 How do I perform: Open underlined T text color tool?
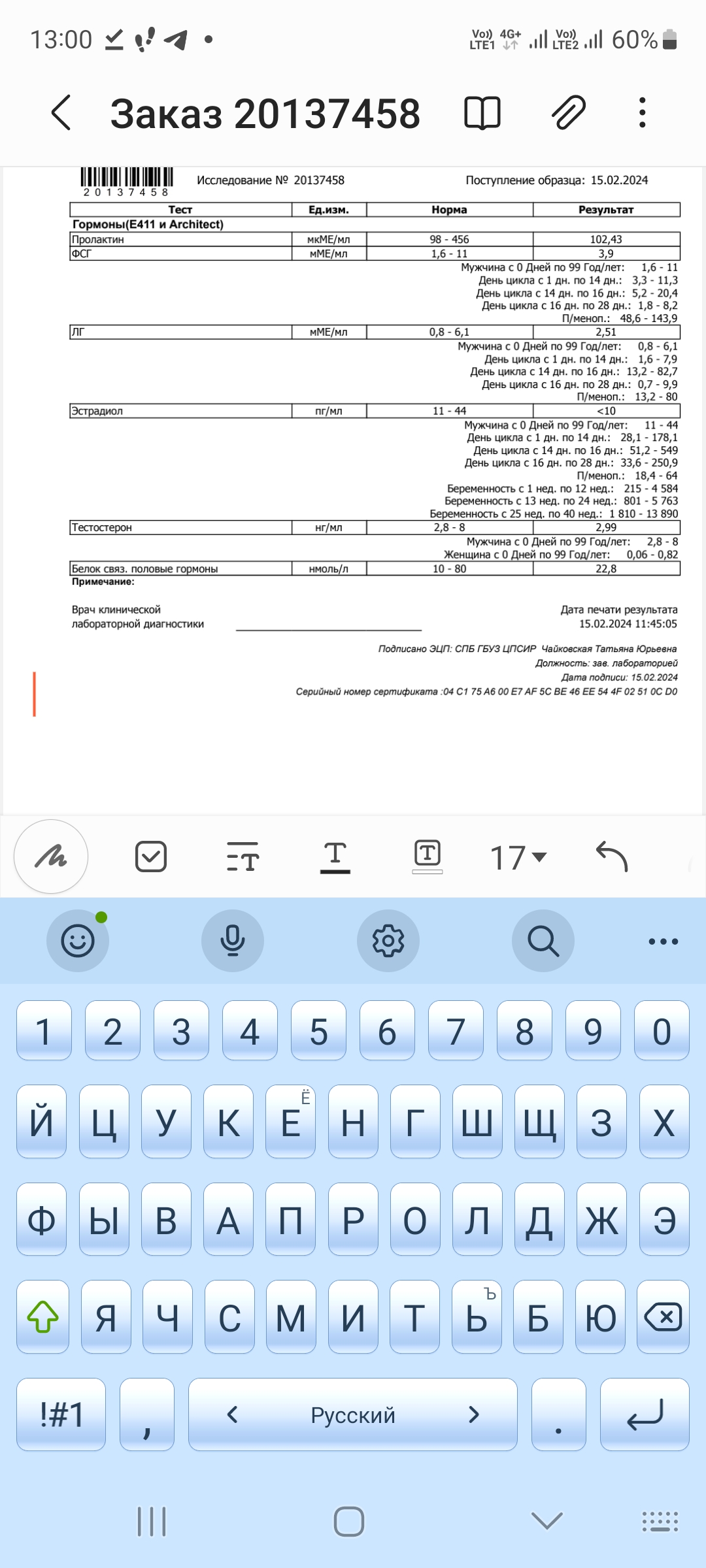pyautogui.click(x=335, y=857)
